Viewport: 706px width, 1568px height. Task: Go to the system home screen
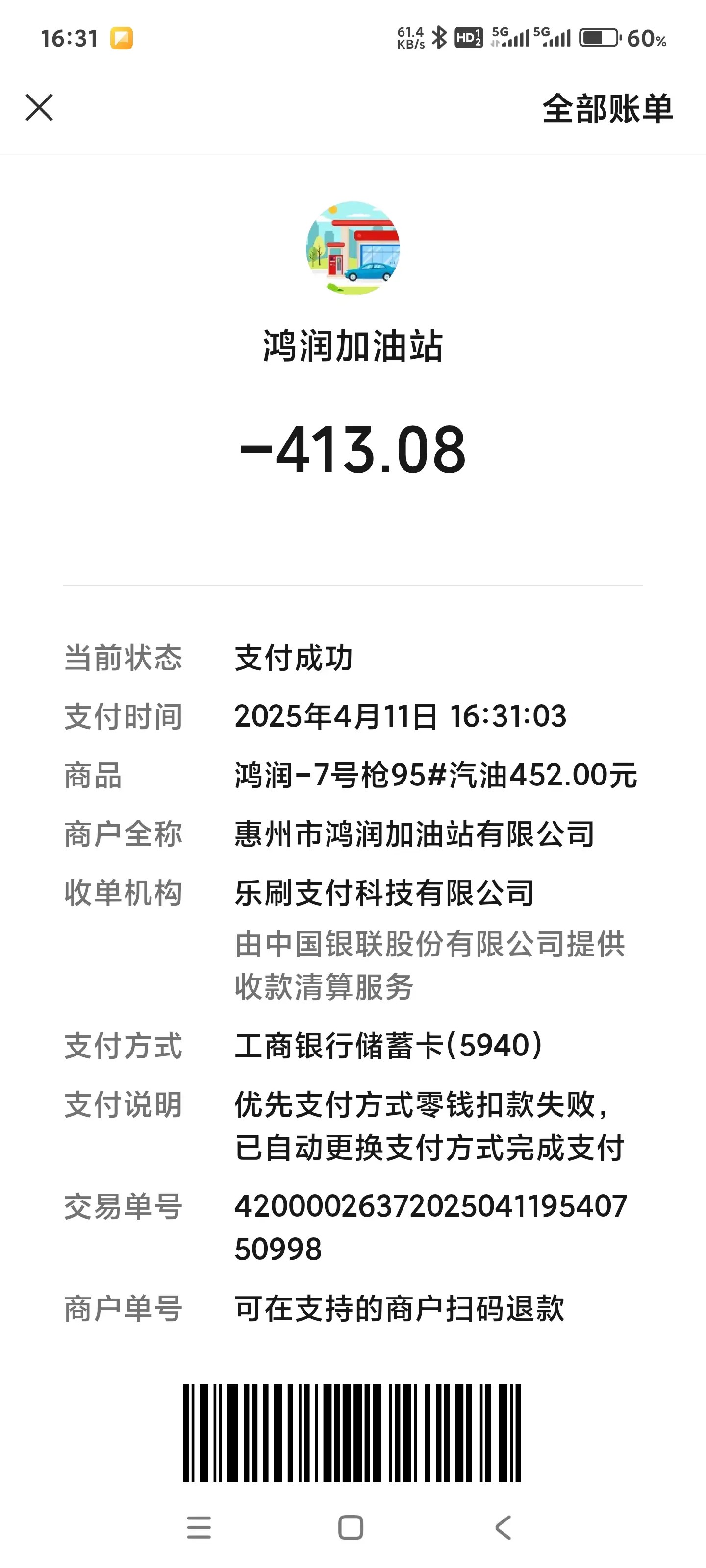351,1527
